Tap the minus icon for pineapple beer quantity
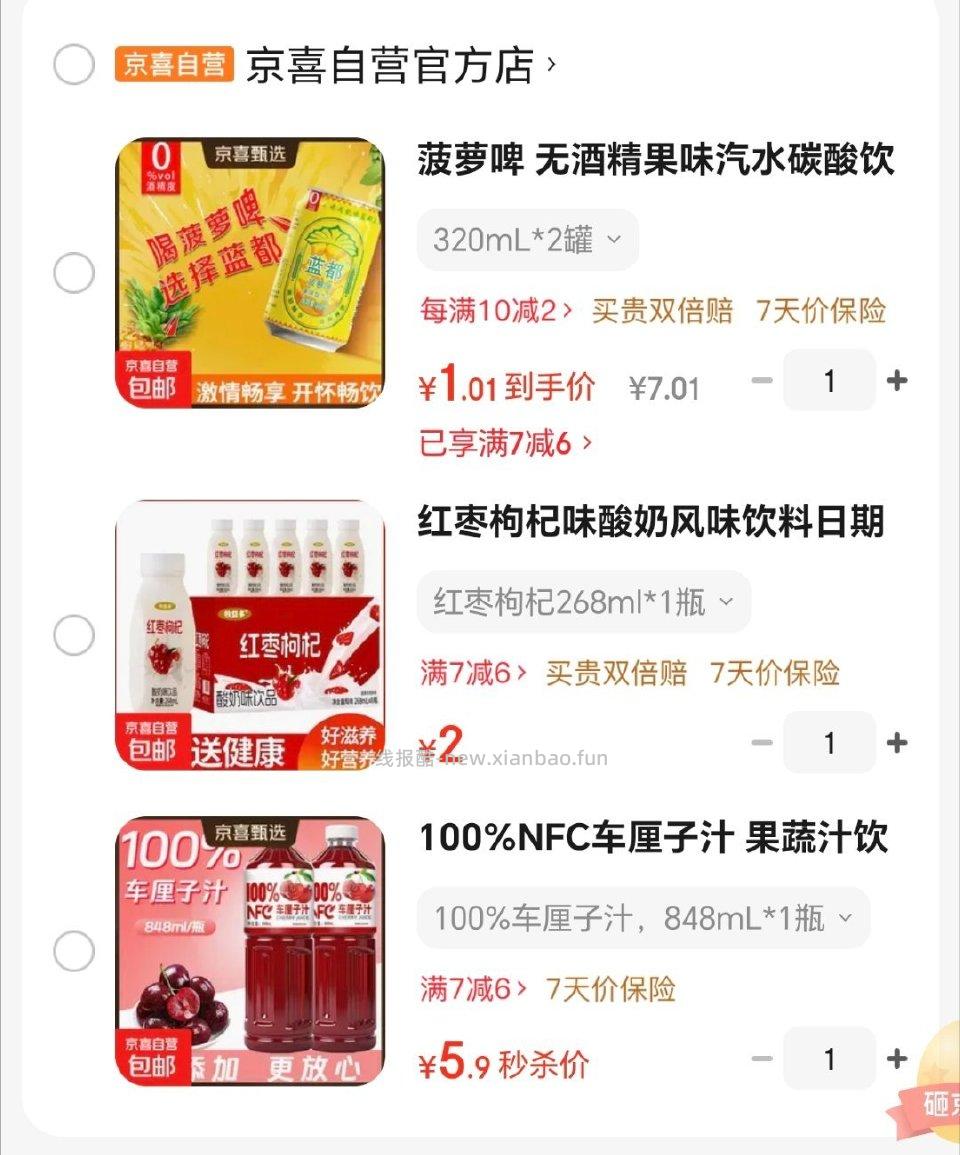The height and width of the screenshot is (1155, 960). click(762, 380)
